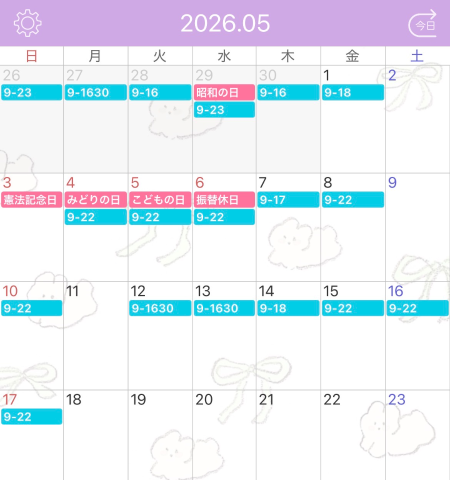Image resolution: width=450 pixels, height=480 pixels.
Task: Open the 9-1630 shift on April 27
Action: tap(96, 92)
